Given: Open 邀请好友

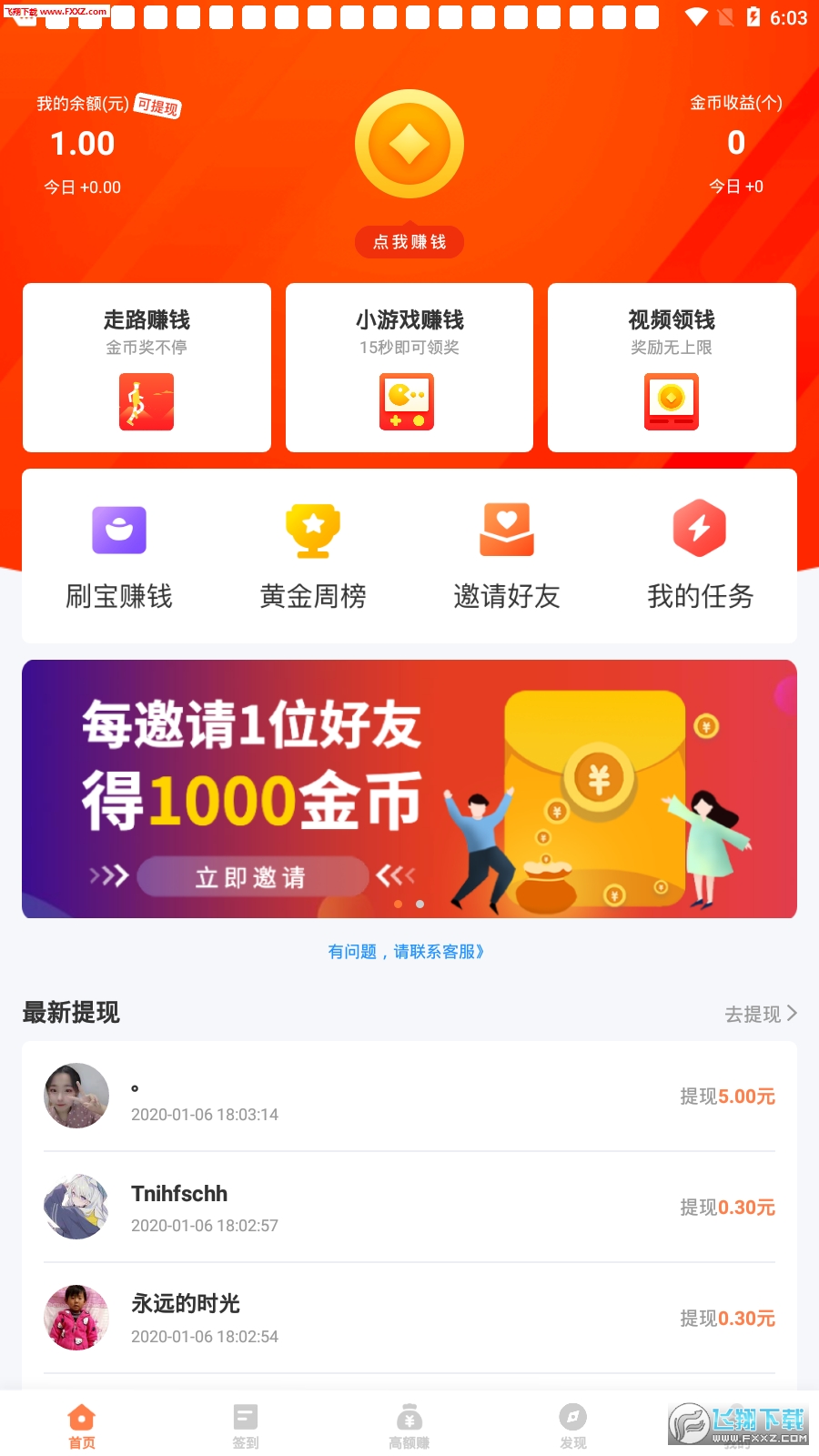Looking at the screenshot, I should 507,556.
